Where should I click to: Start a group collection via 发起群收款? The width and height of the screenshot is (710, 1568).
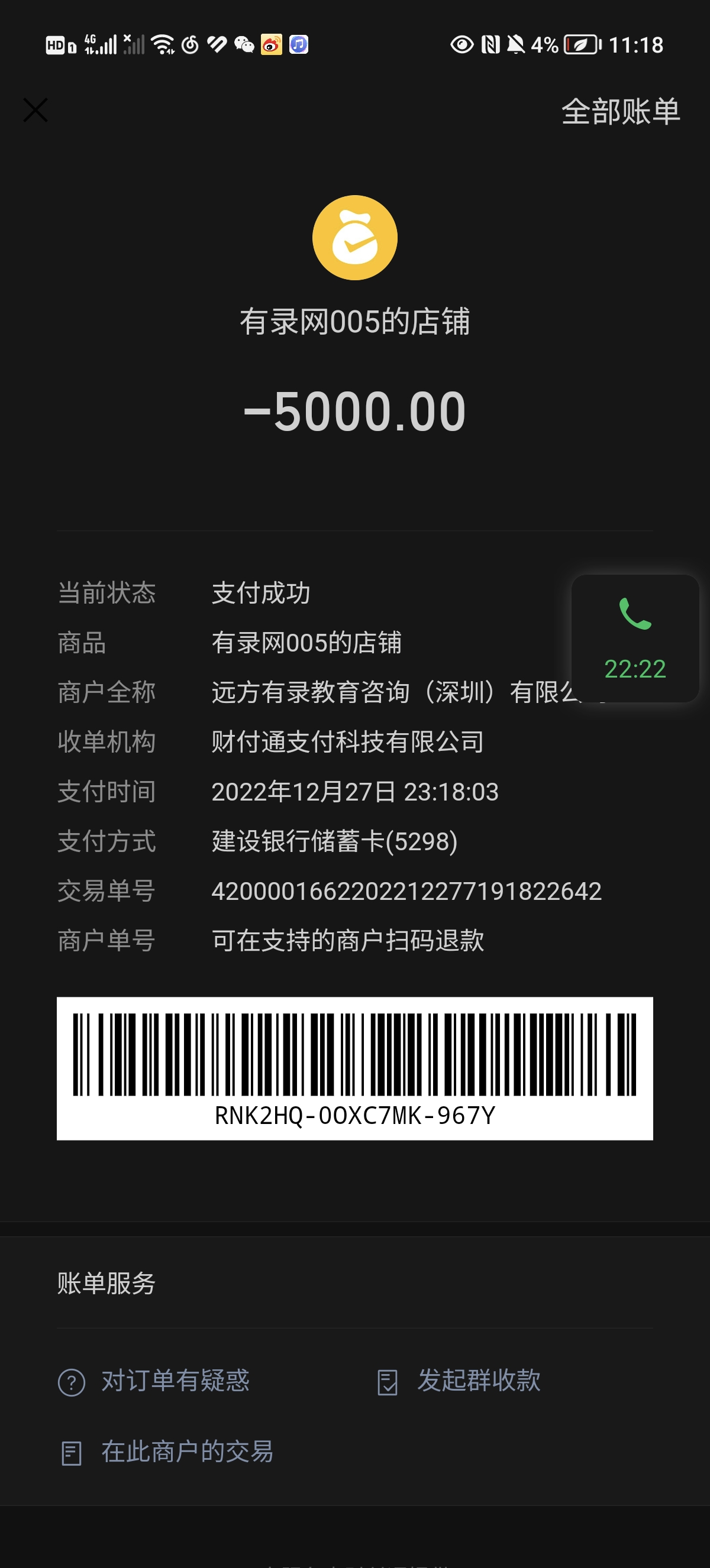(459, 1381)
